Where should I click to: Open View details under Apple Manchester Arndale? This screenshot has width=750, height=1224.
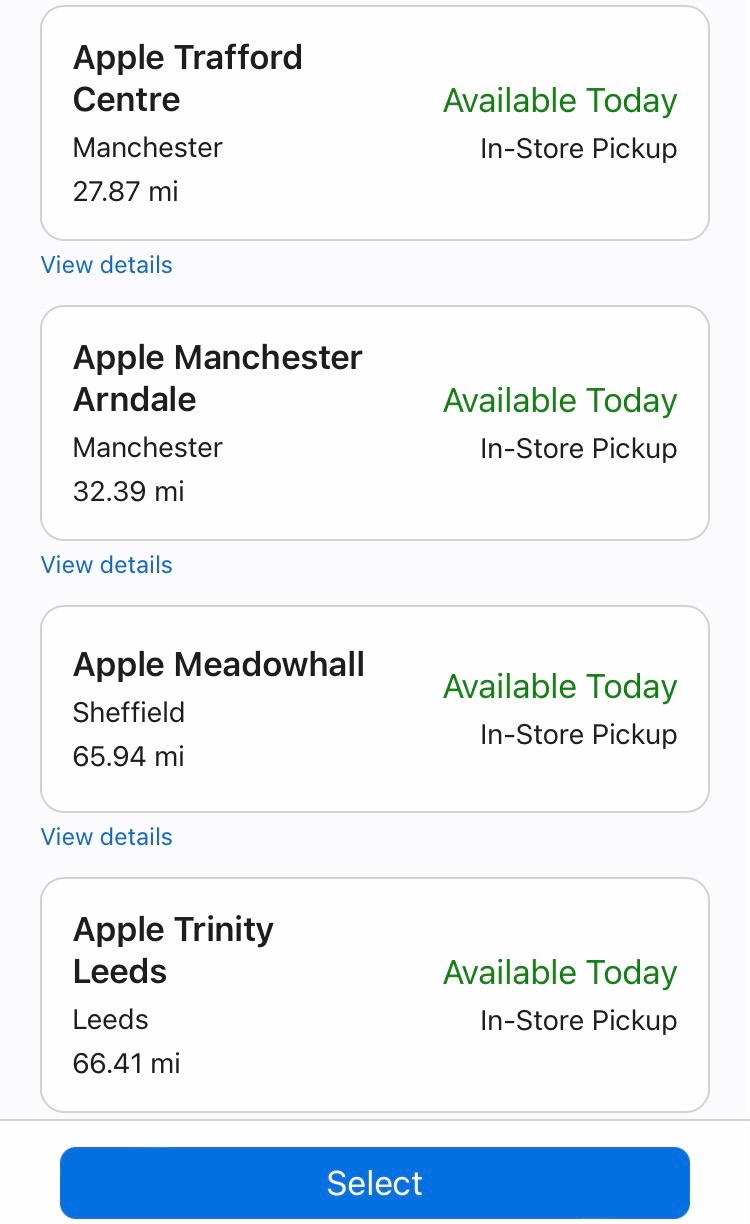tap(106, 565)
